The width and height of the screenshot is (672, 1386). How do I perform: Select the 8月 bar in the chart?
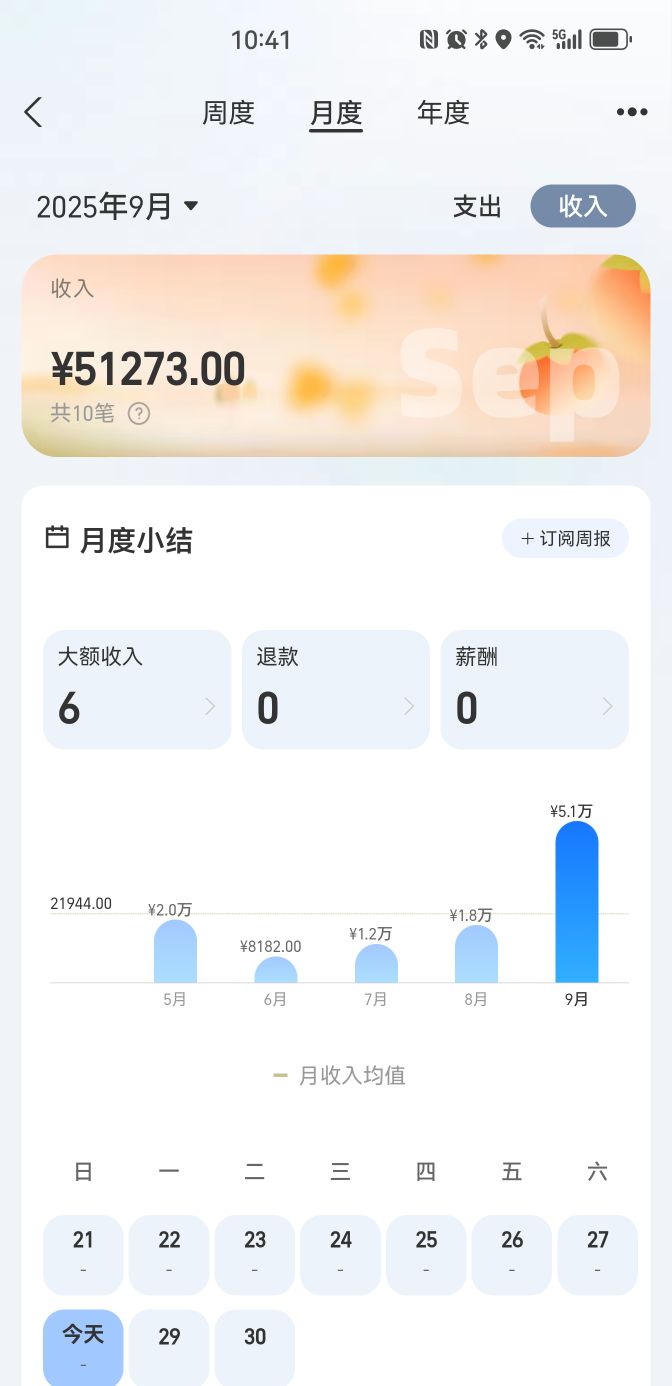476,954
